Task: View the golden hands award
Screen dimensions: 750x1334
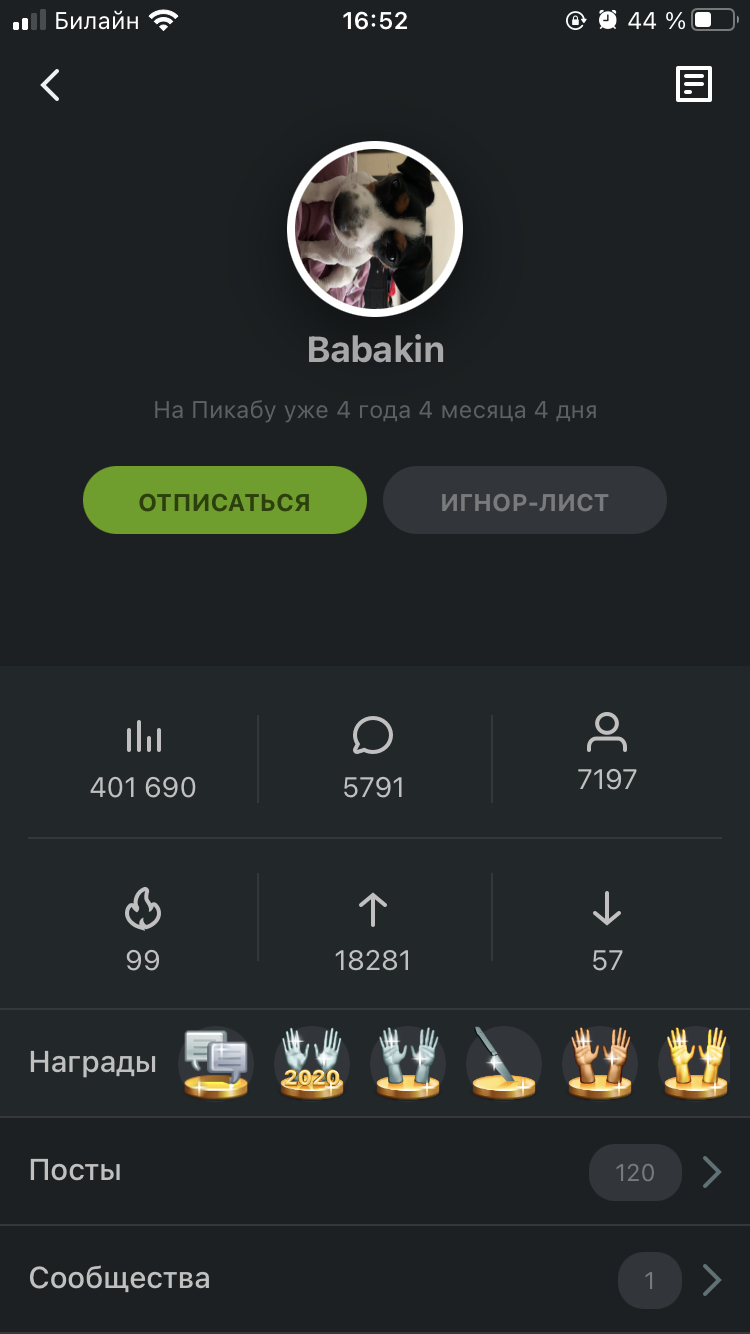Action: (x=696, y=1062)
